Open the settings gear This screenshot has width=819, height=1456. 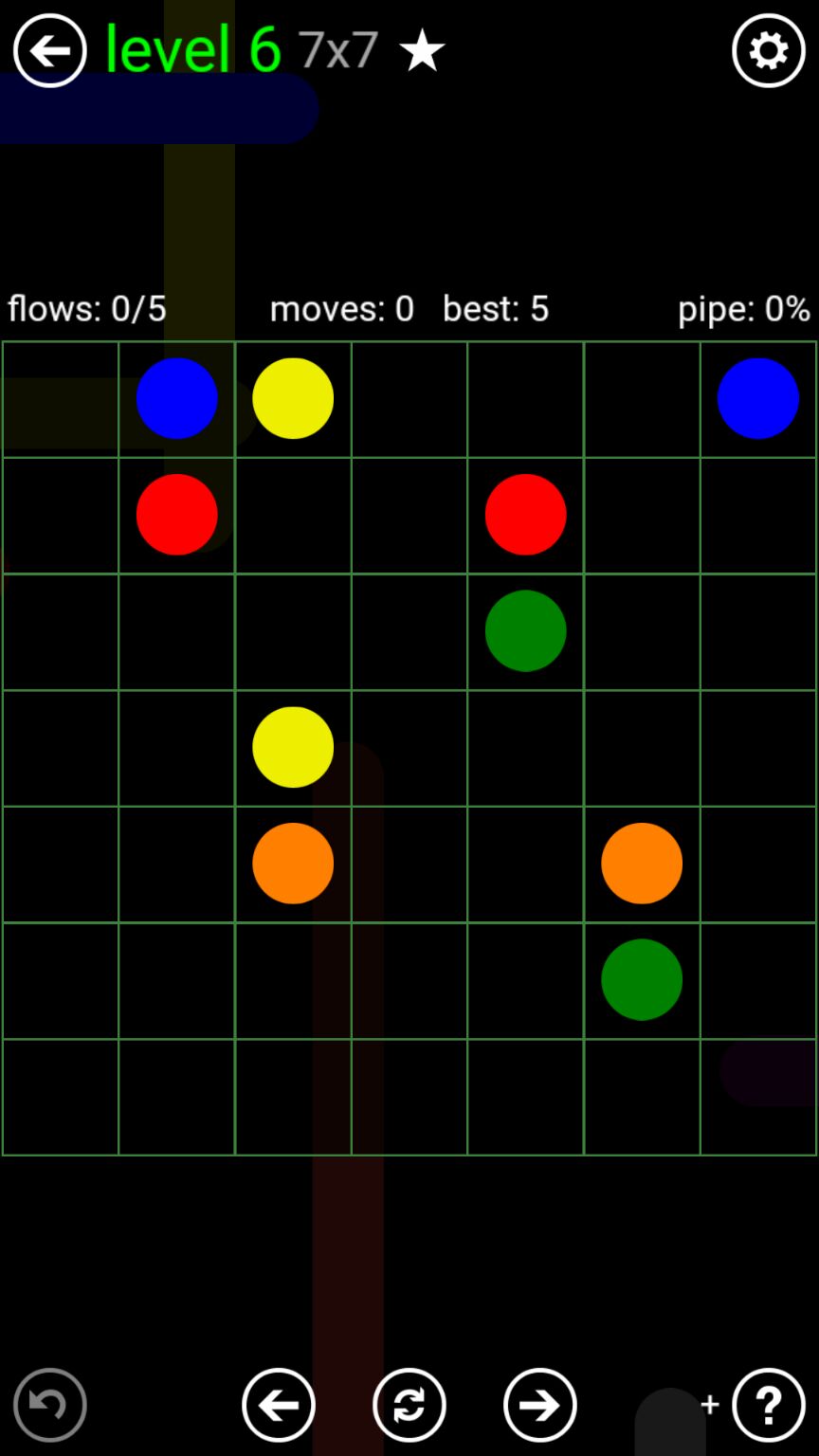tap(768, 51)
